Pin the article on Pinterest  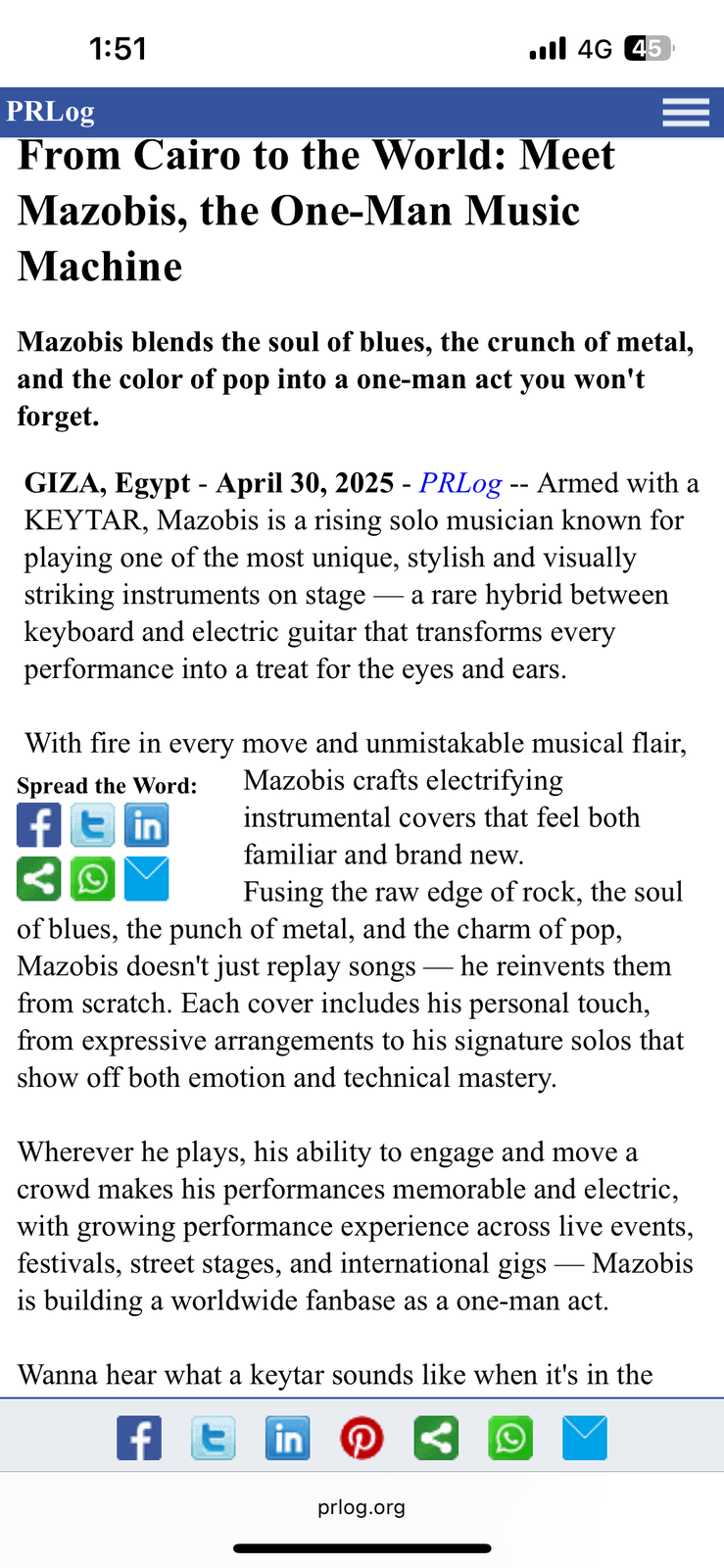(362, 1439)
